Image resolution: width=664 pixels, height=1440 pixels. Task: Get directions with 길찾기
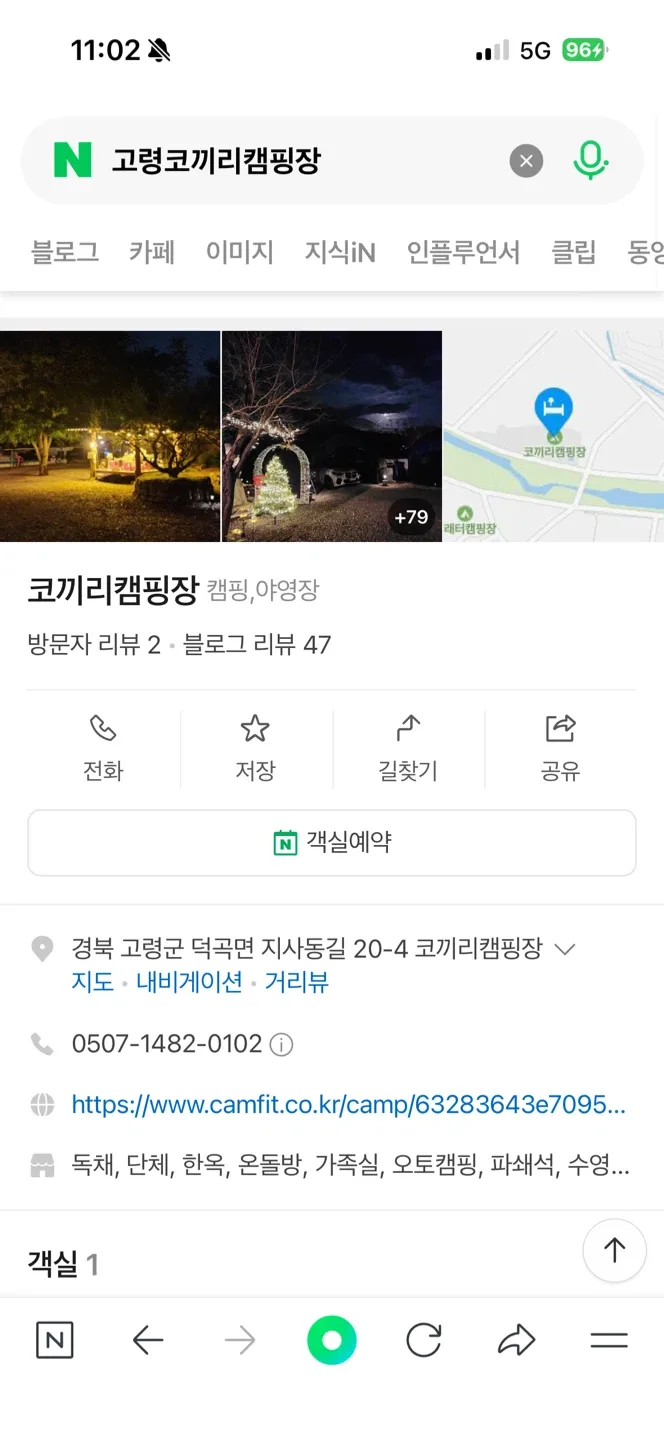click(x=408, y=748)
